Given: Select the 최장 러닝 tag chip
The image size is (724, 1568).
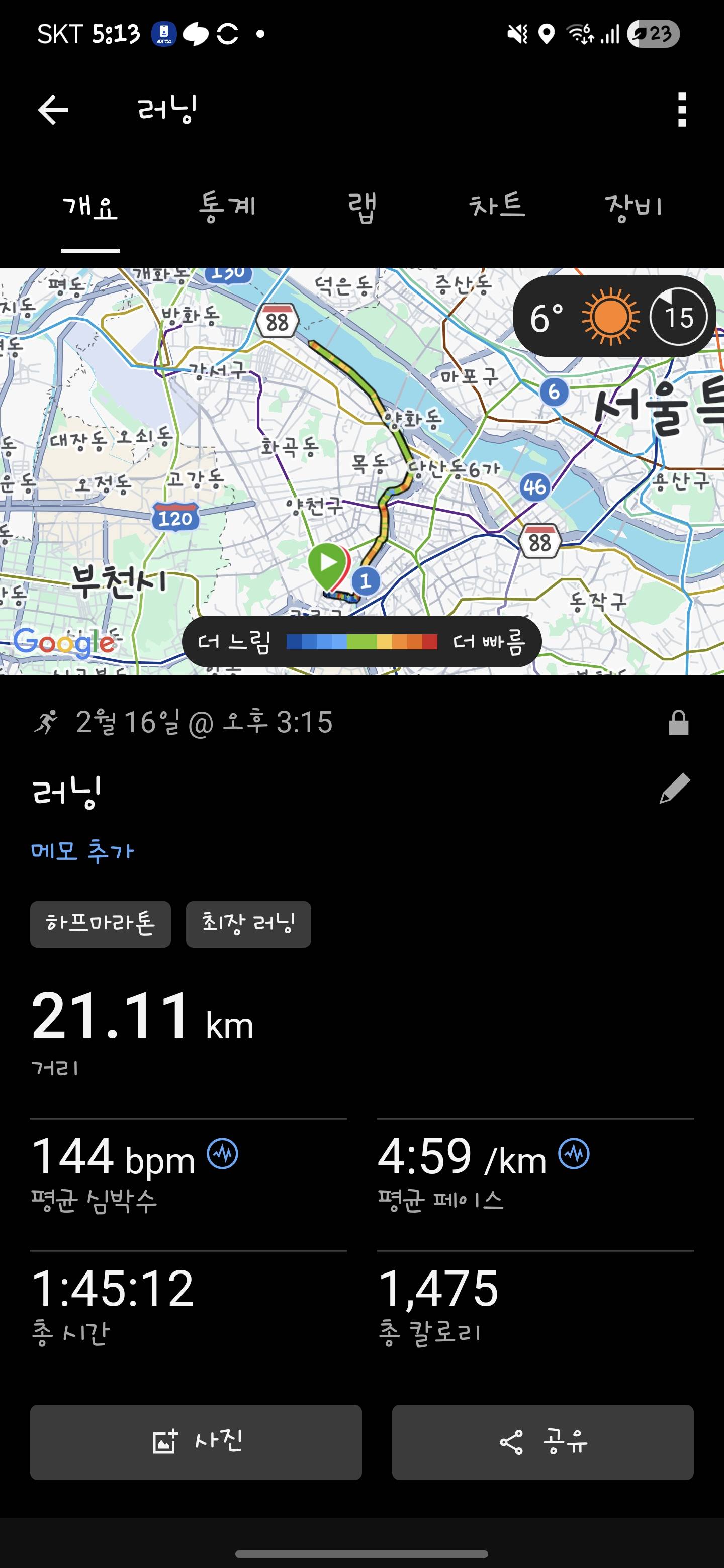Looking at the screenshot, I should point(247,924).
